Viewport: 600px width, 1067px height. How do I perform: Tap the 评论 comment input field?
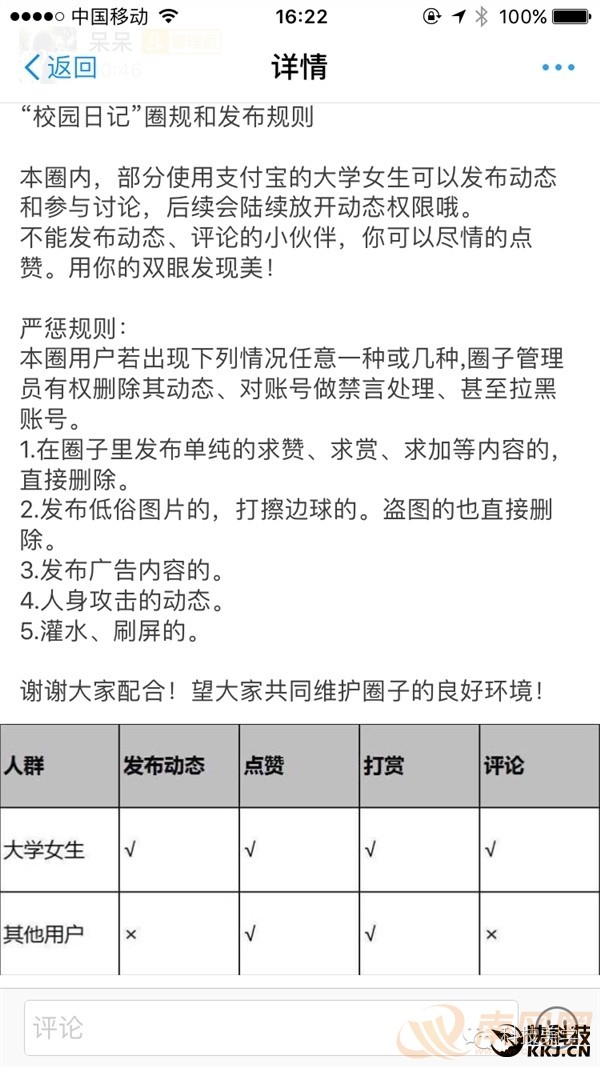[270, 1027]
